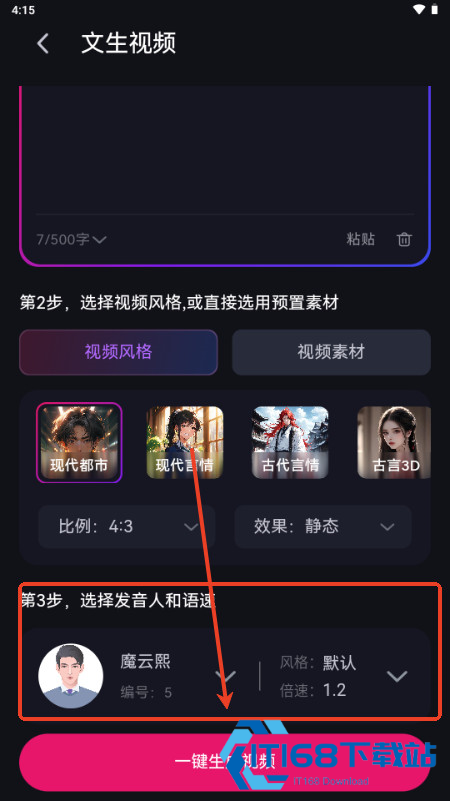
Task: Select the 古言3D style
Action: tap(394, 442)
